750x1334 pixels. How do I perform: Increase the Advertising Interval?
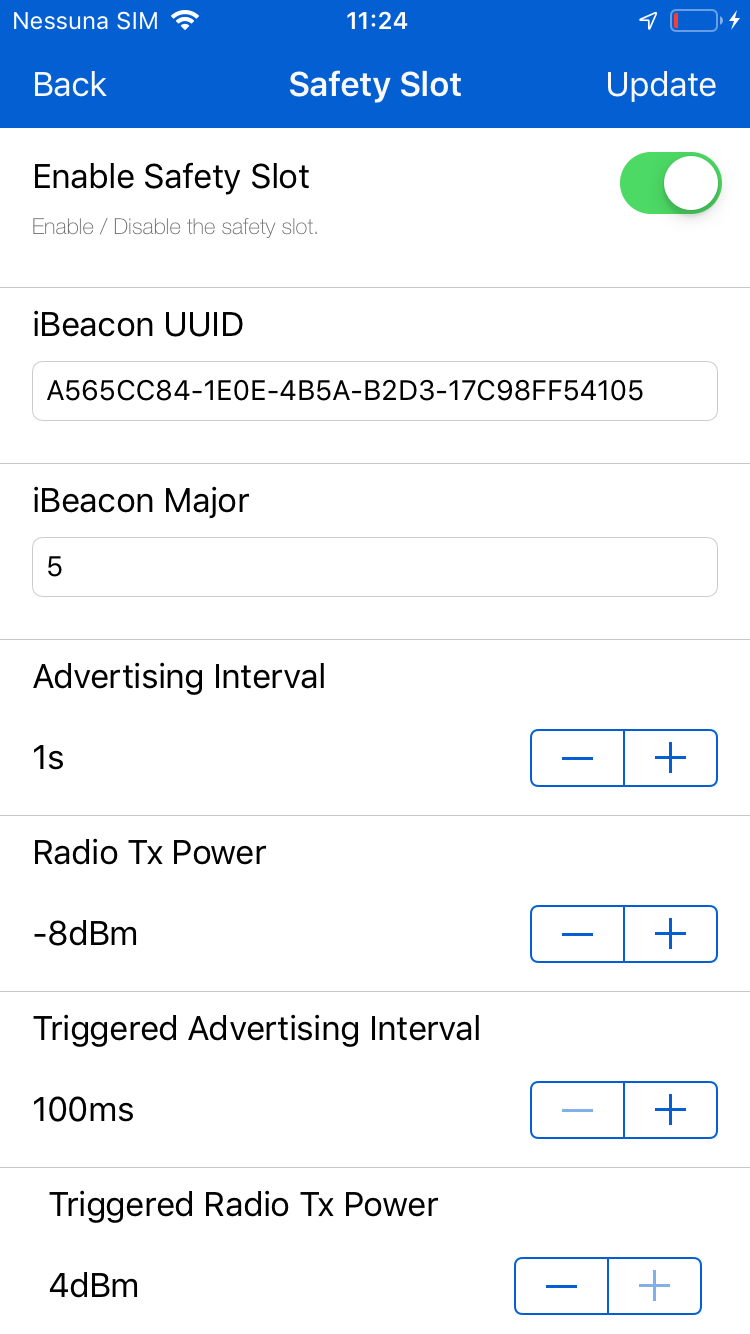[x=671, y=758]
